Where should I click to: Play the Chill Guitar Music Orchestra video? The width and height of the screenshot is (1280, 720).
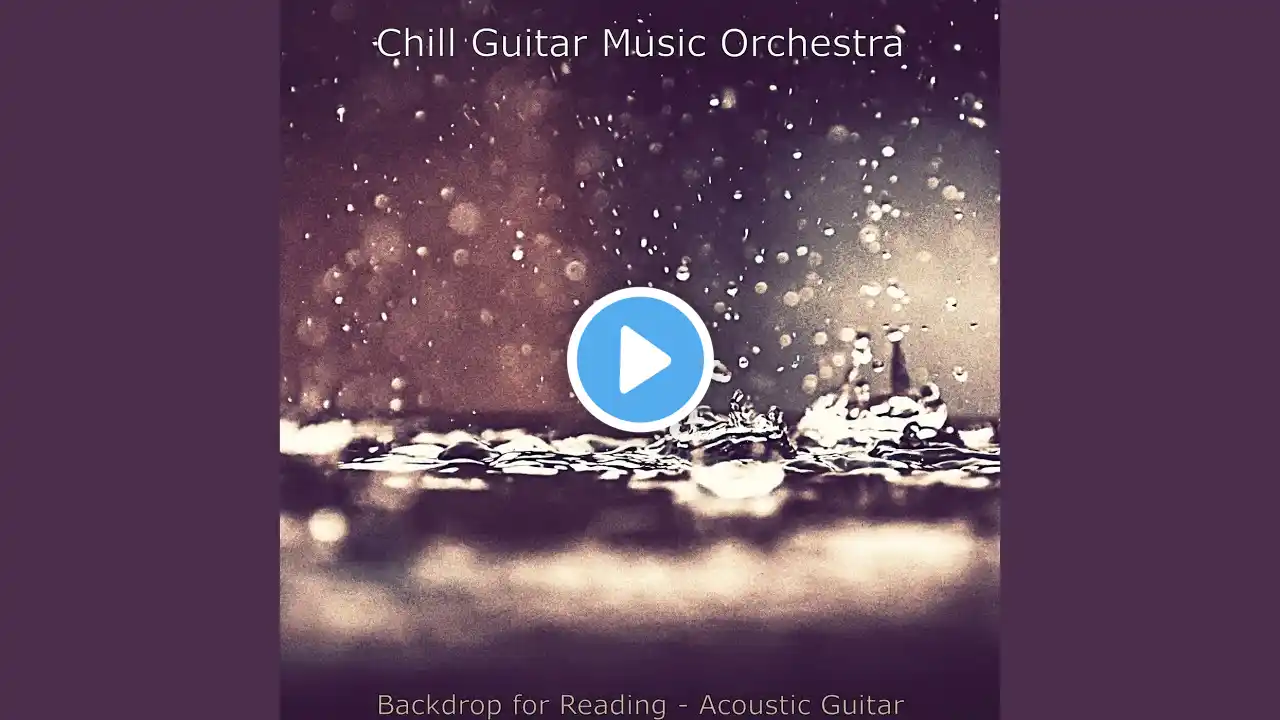(x=640, y=360)
